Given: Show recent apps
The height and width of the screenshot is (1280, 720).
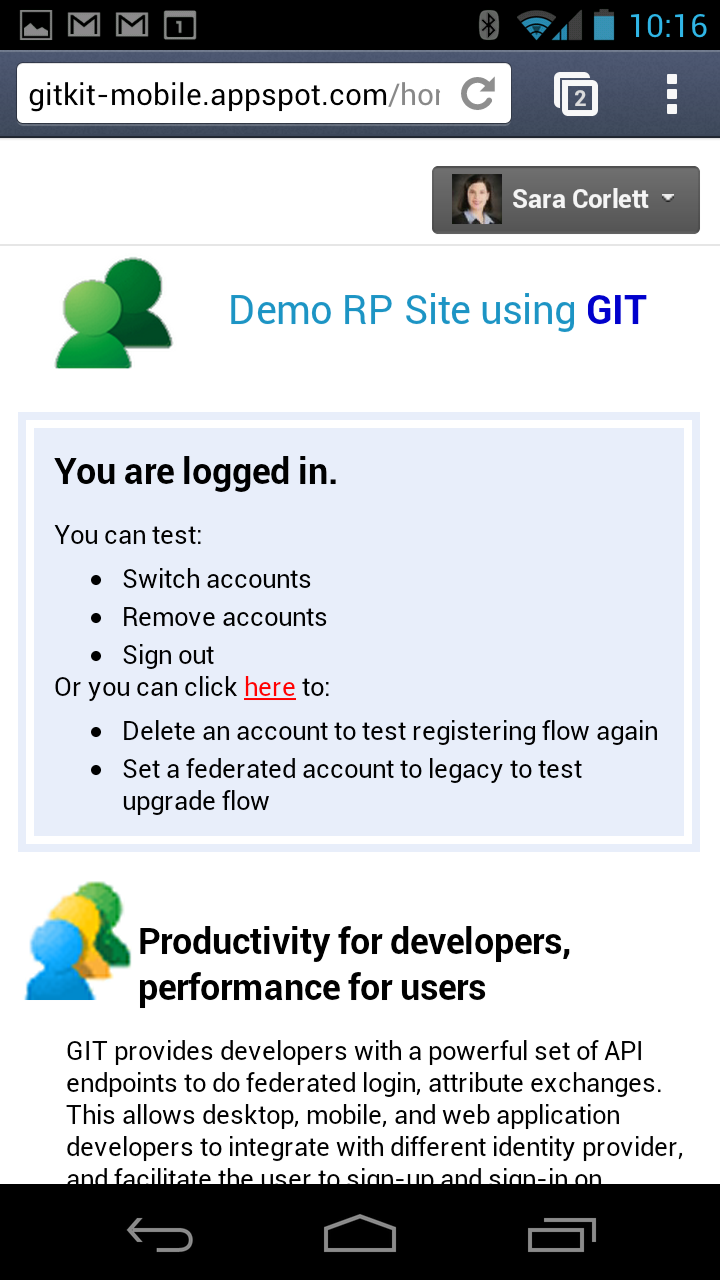Looking at the screenshot, I should pos(560,1235).
